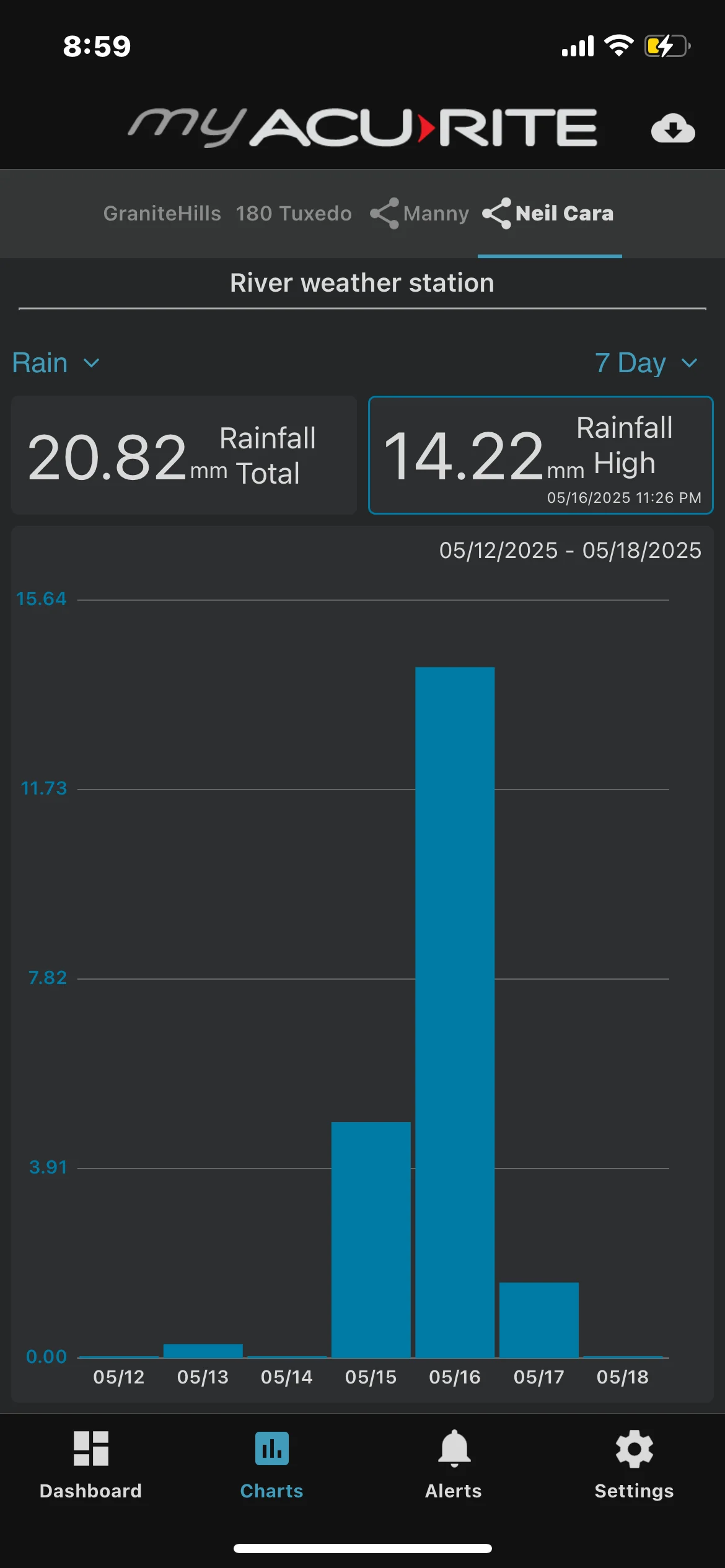The image size is (725, 1568).
Task: Open the Settings tab
Action: coord(634,1464)
